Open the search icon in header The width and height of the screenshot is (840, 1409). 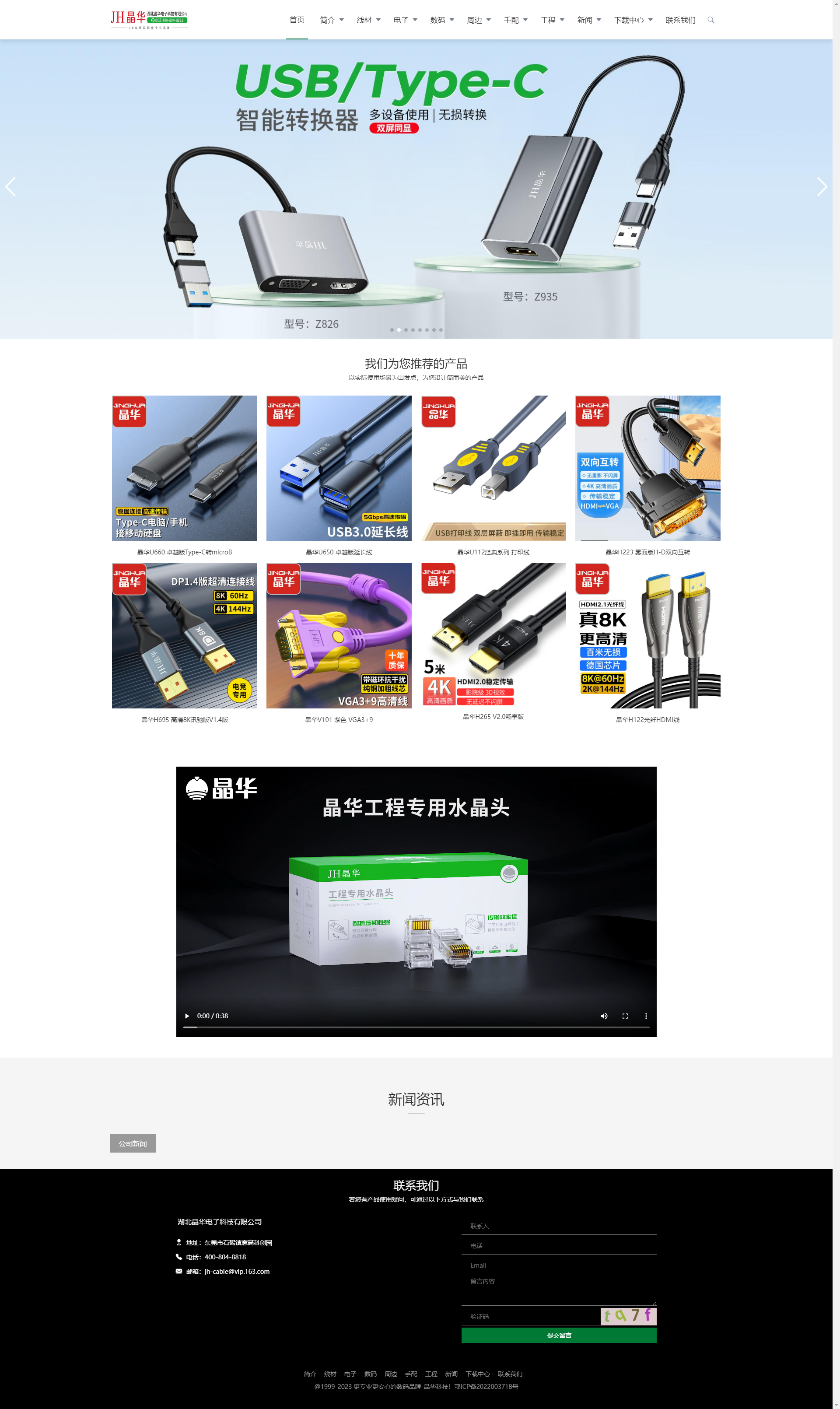click(x=710, y=20)
